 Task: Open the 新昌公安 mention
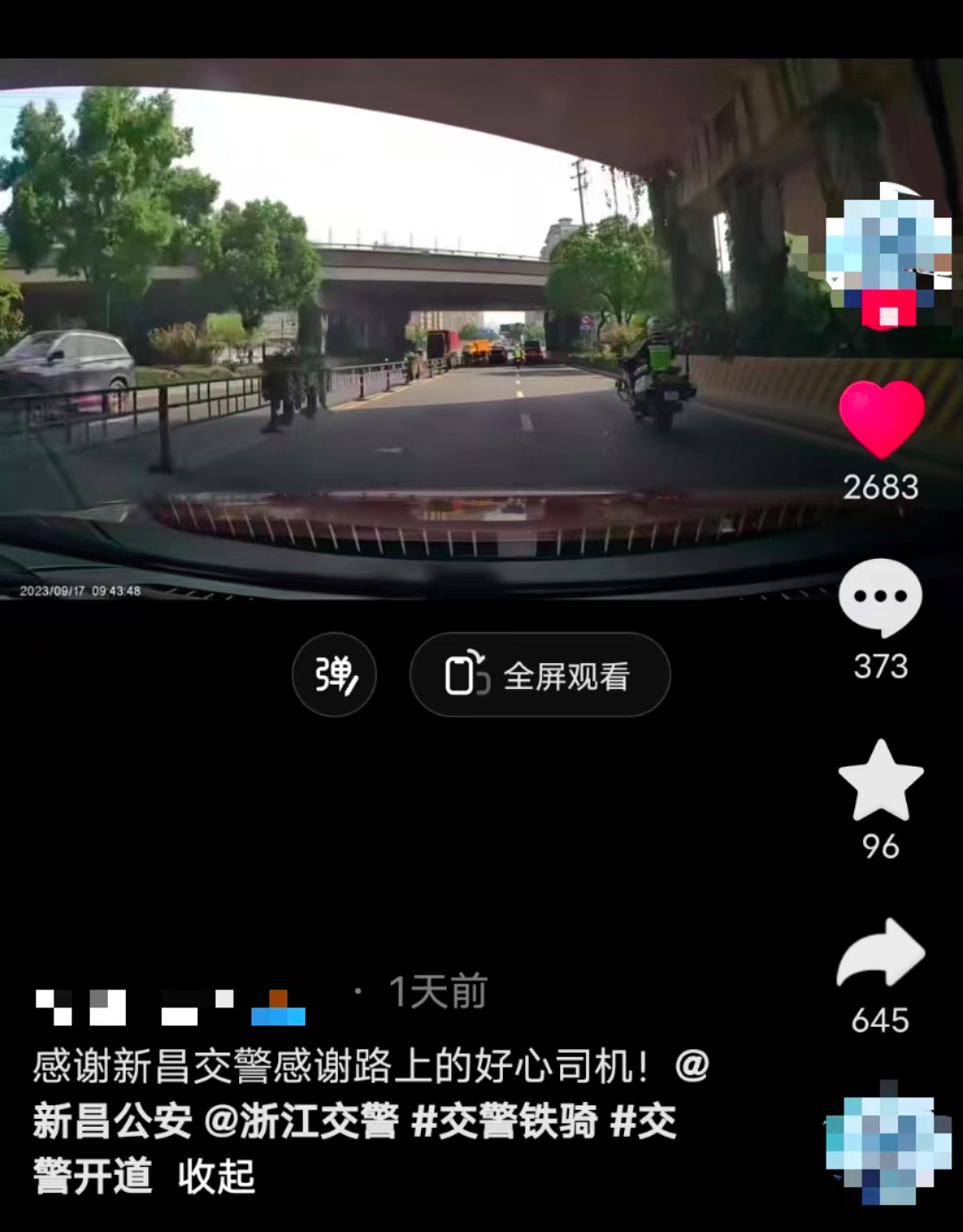click(x=112, y=1121)
